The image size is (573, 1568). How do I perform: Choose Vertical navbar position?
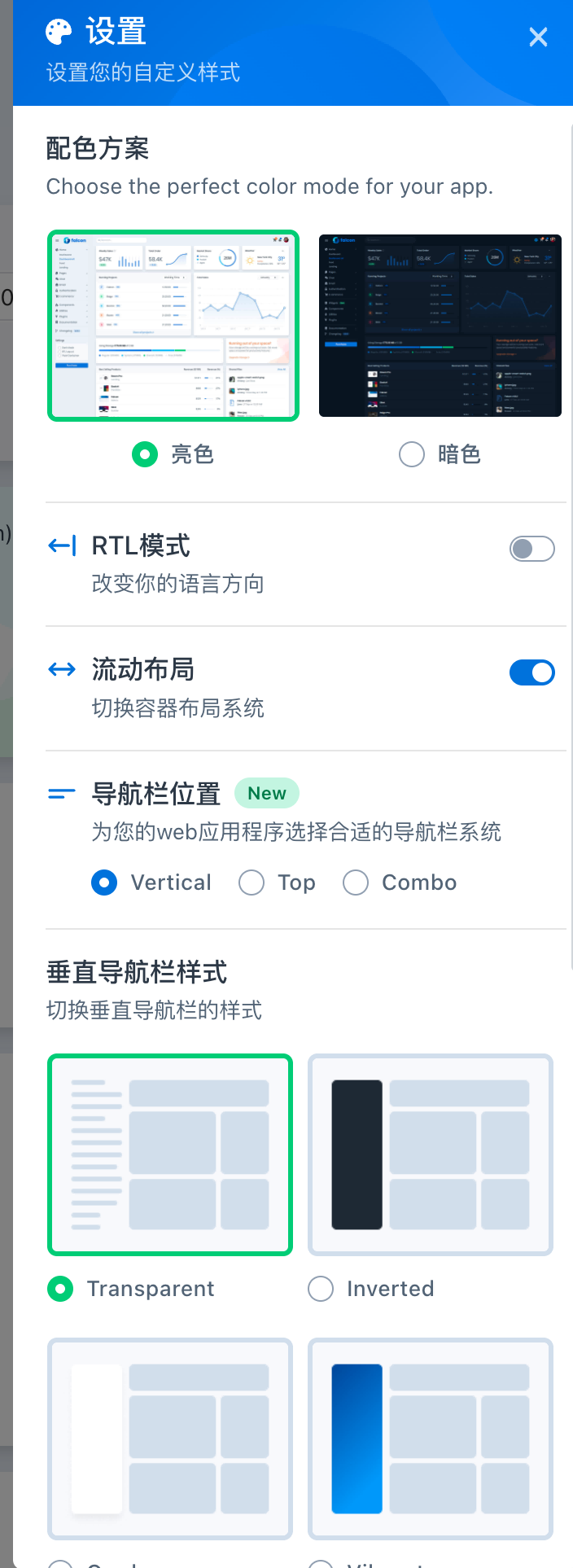pos(104,883)
